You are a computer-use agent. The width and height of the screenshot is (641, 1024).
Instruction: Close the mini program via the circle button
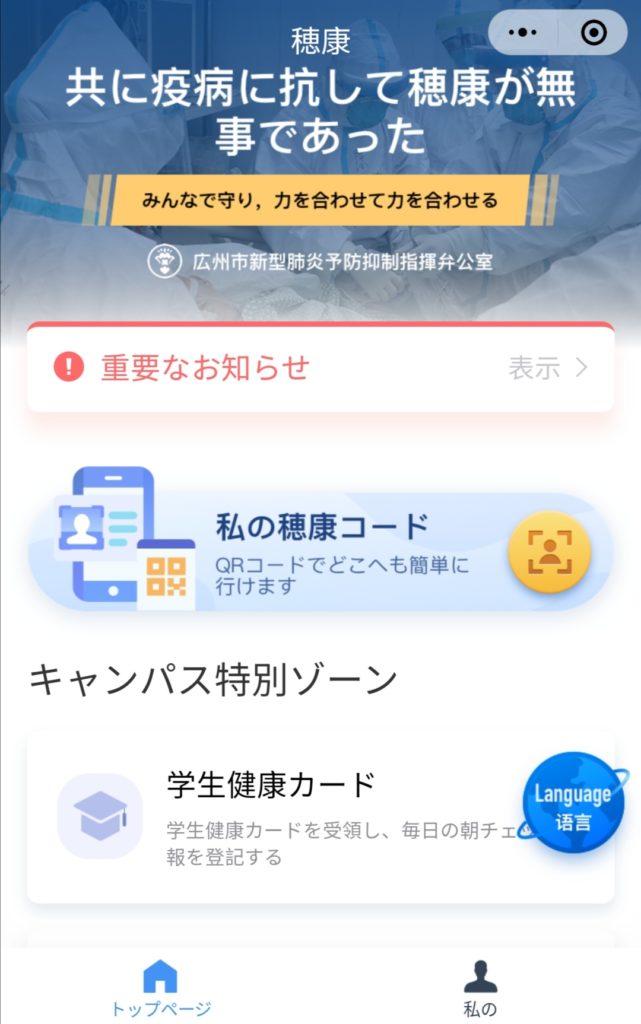tap(593, 33)
